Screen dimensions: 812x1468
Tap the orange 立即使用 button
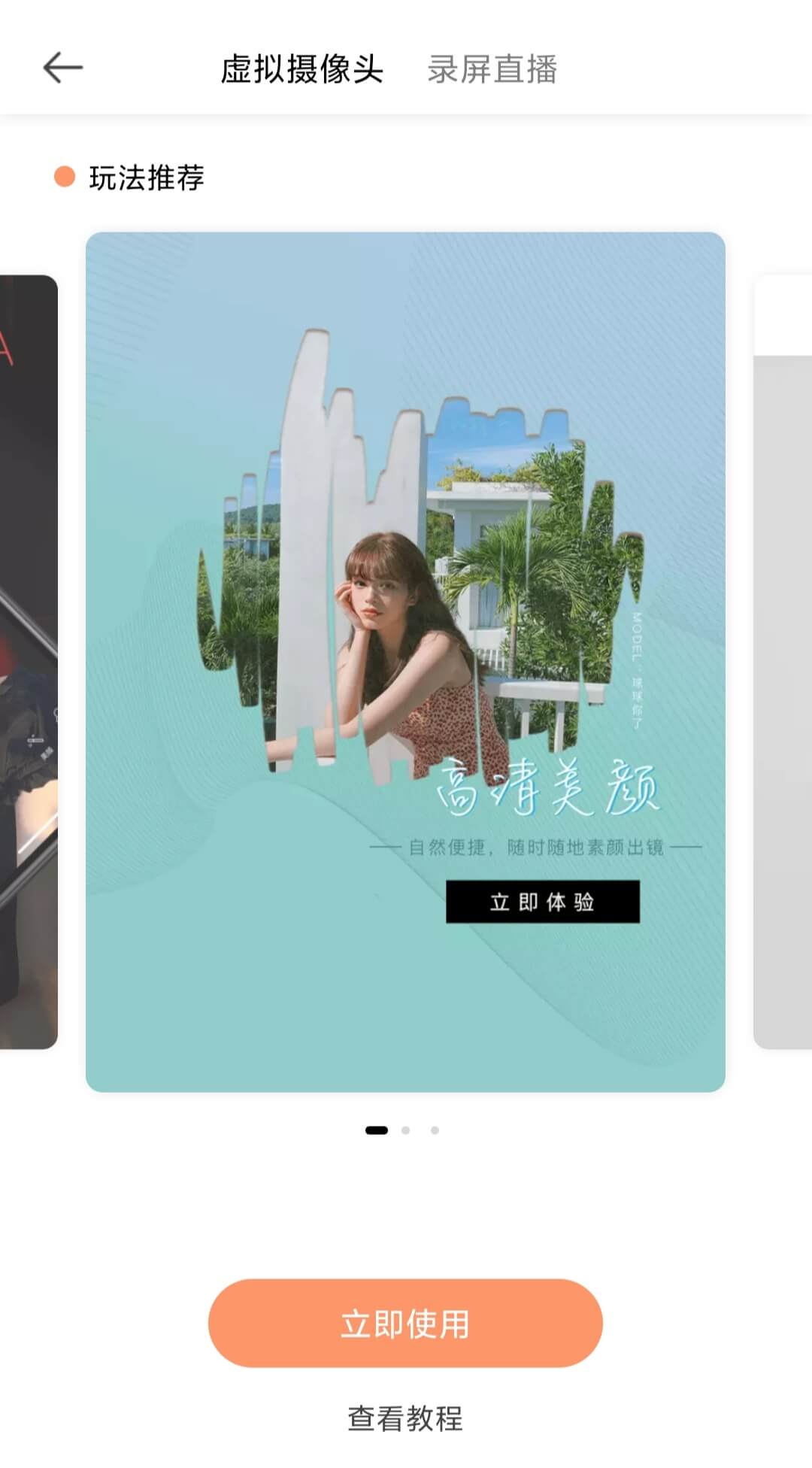point(405,1324)
